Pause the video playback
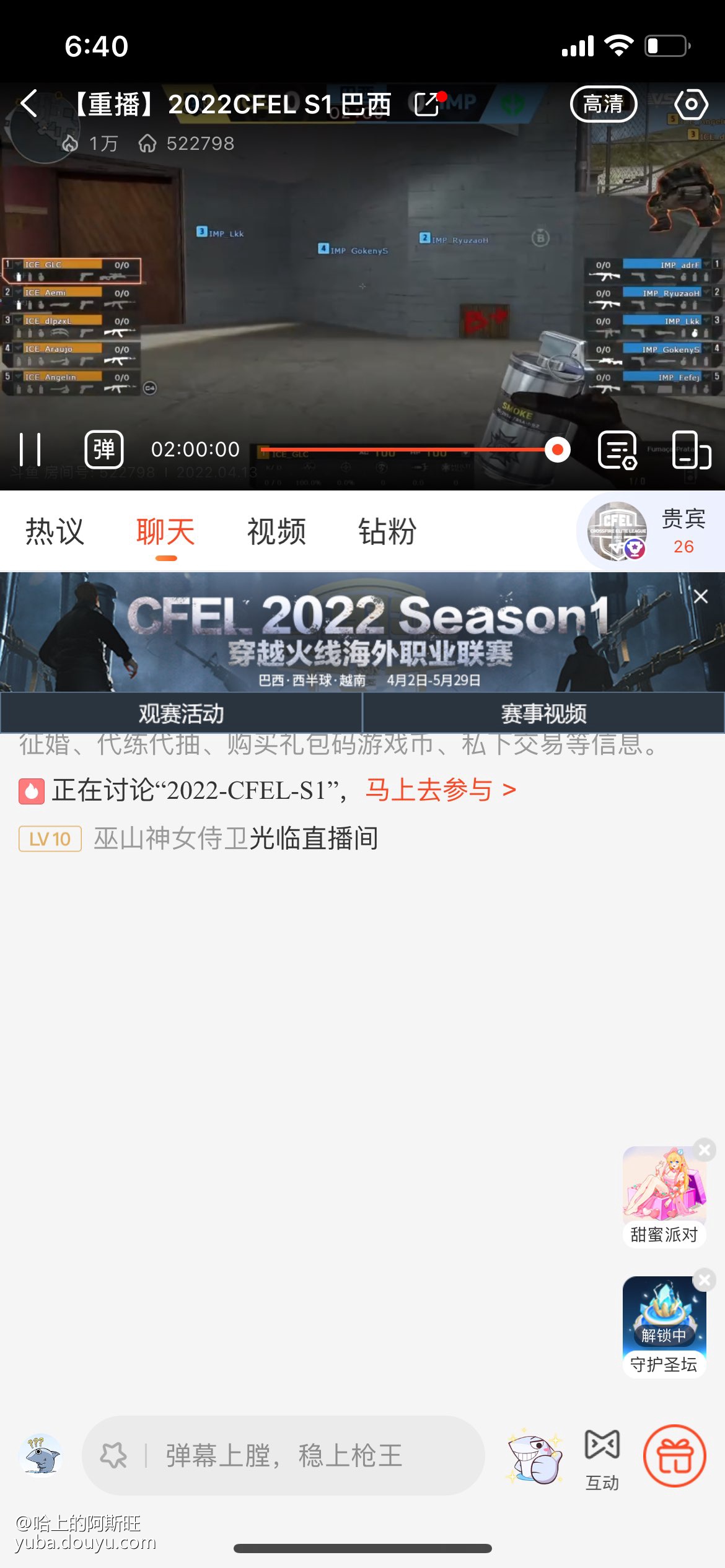Image resolution: width=725 pixels, height=1568 pixels. (x=30, y=449)
